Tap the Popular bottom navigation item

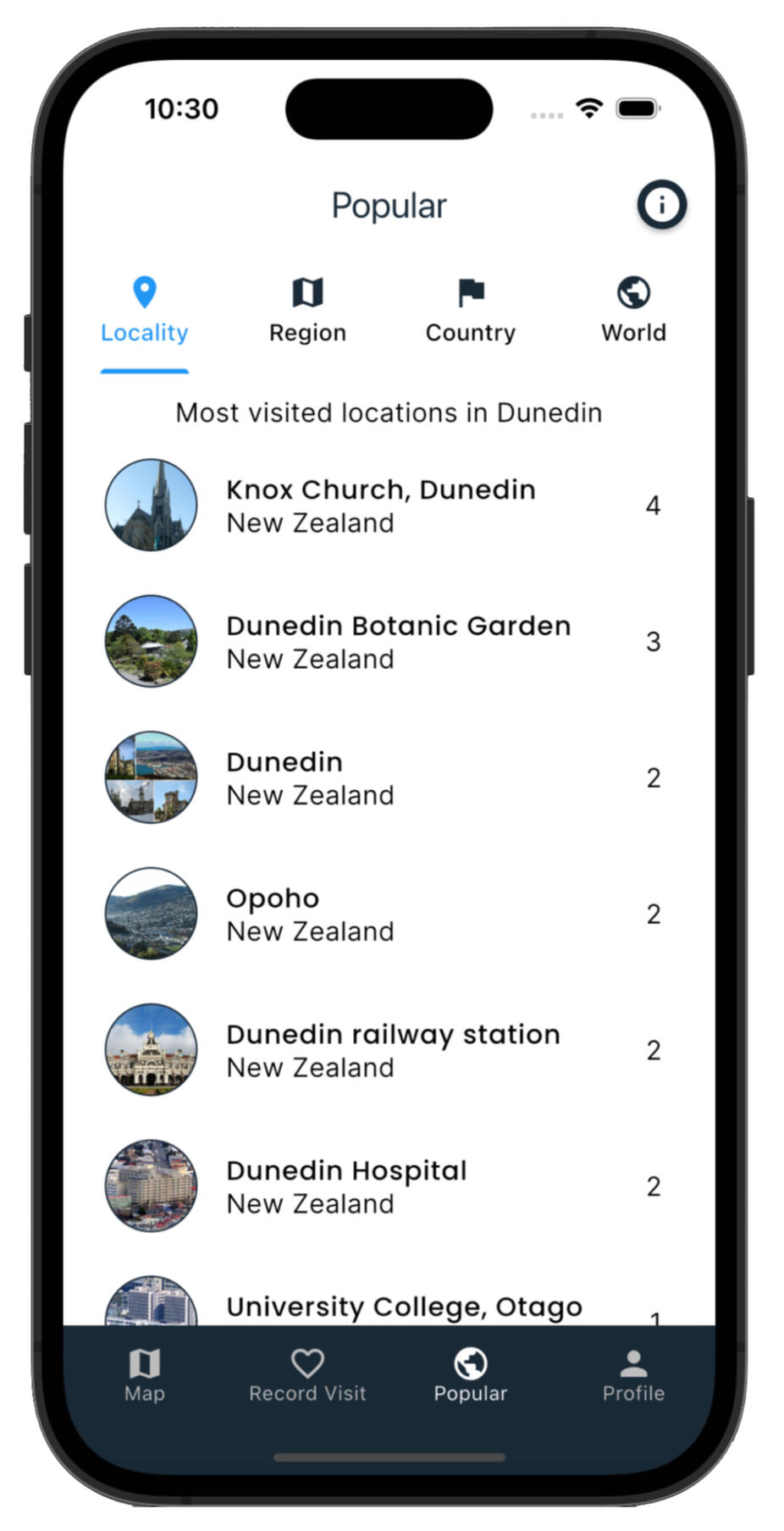[x=471, y=1375]
